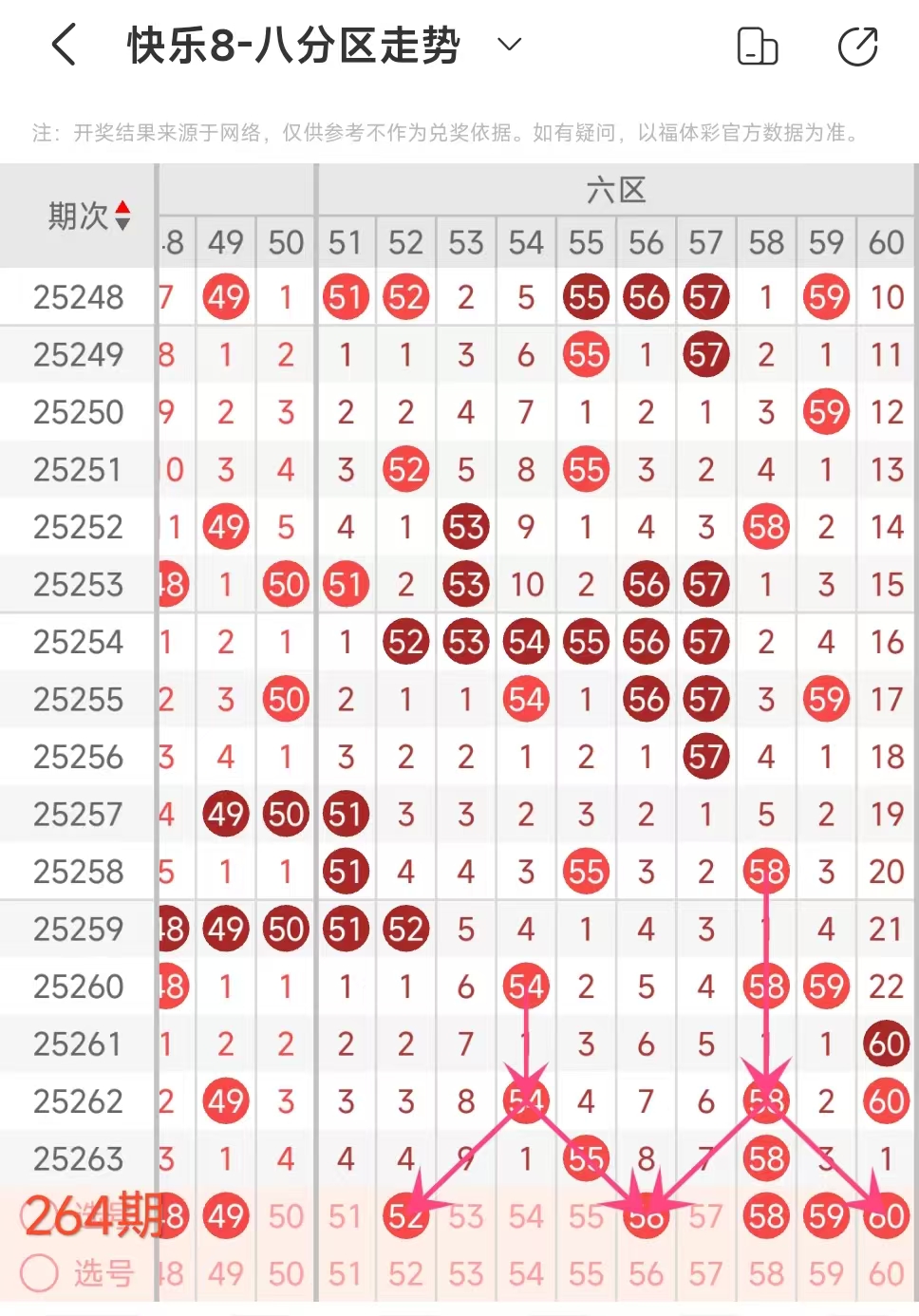The width and height of the screenshot is (919, 1316).
Task: Share this trend chart via the top-right icon
Action: pos(857,46)
